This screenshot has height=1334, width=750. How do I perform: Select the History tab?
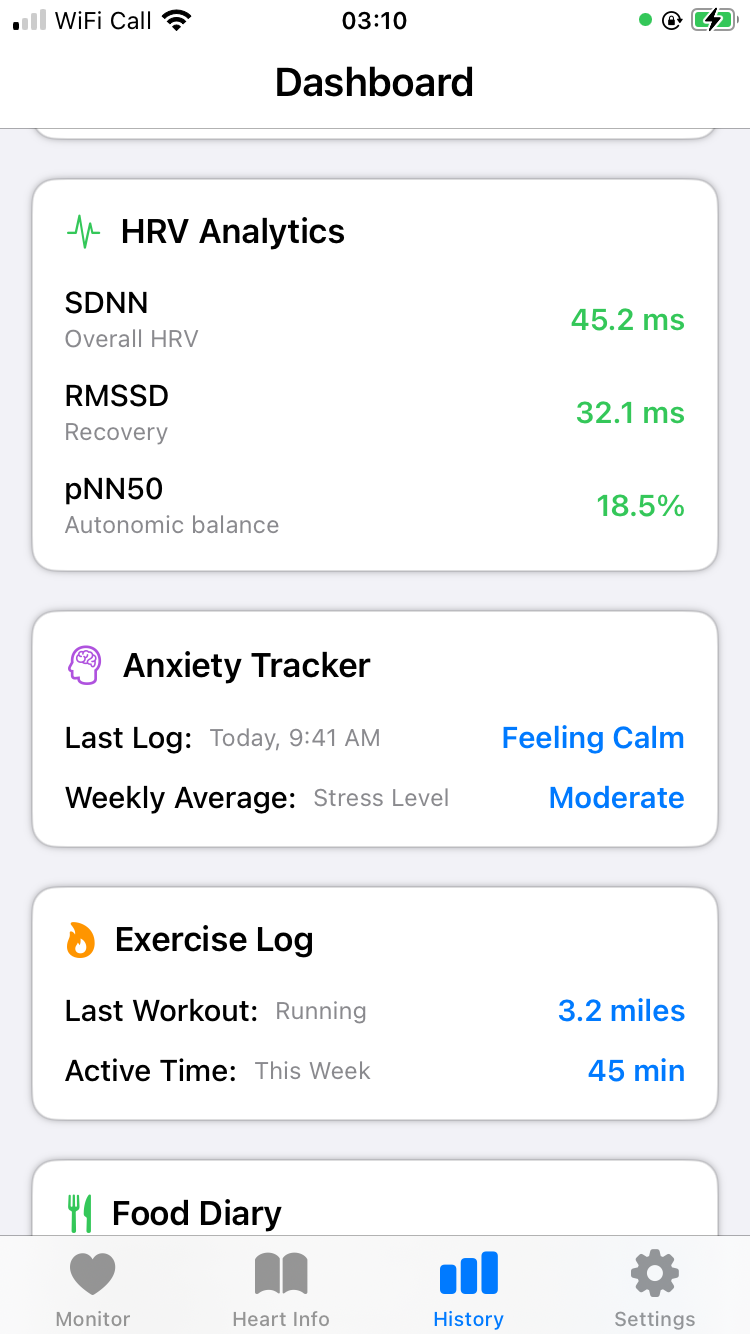click(468, 1288)
